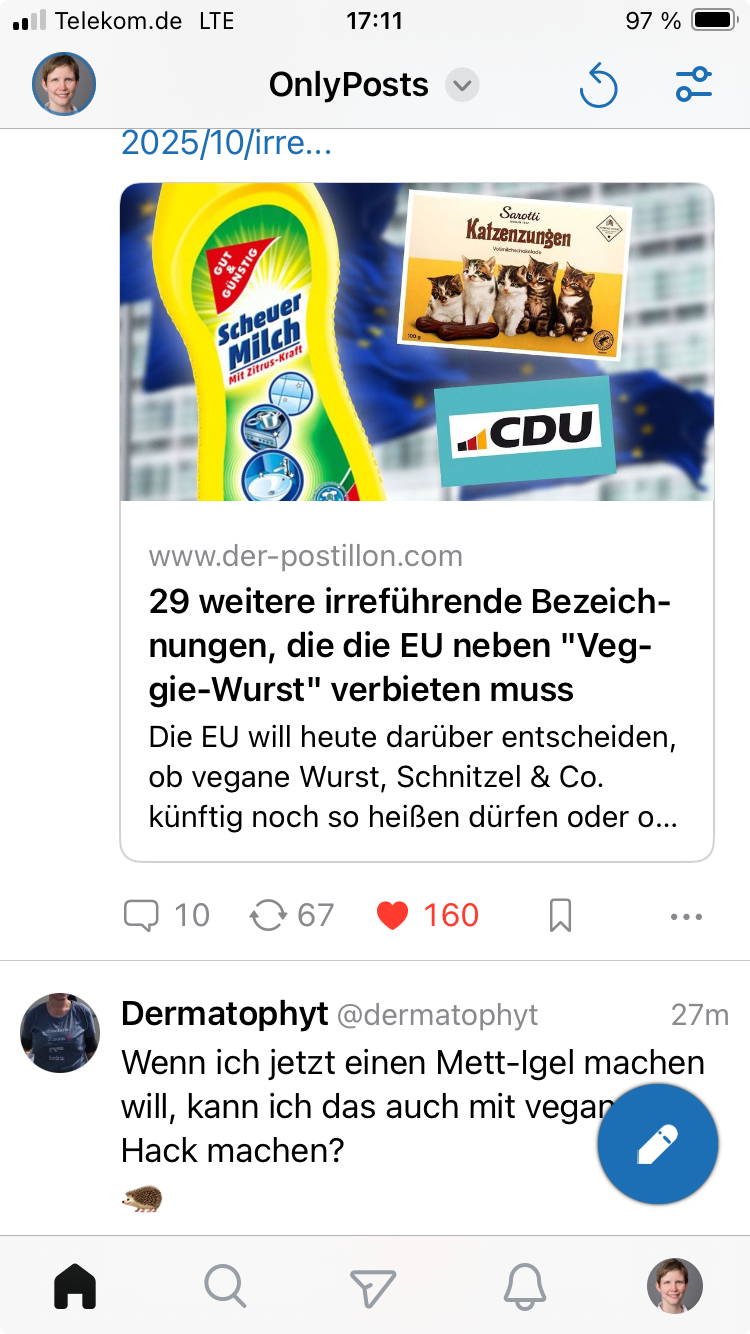Tap the undo arrow icon in header
Viewport: 750px width, 1334px height.
point(598,86)
